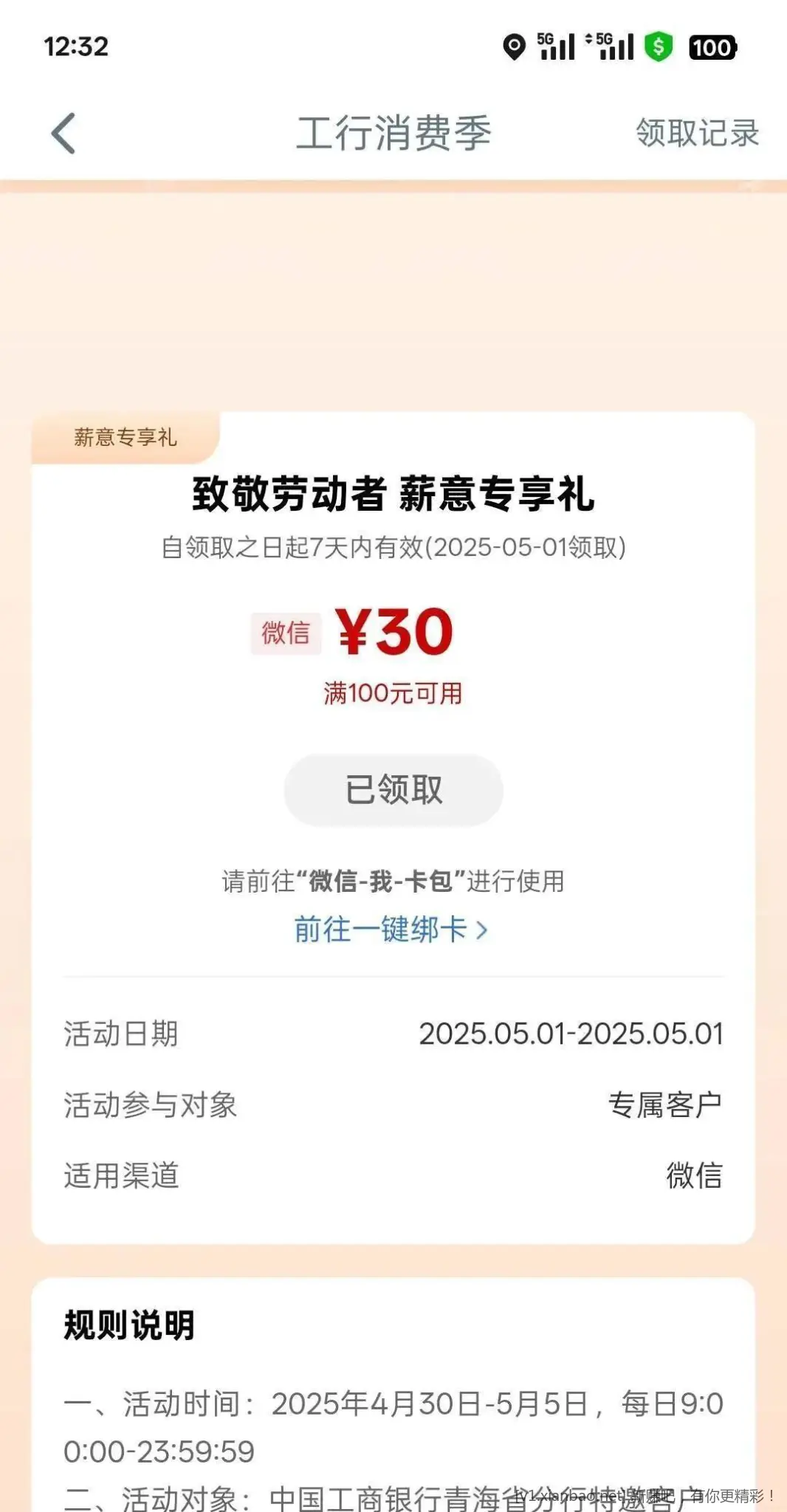Image resolution: width=787 pixels, height=1512 pixels.
Task: Open the 前往一键绑卡 link
Action: 391,929
